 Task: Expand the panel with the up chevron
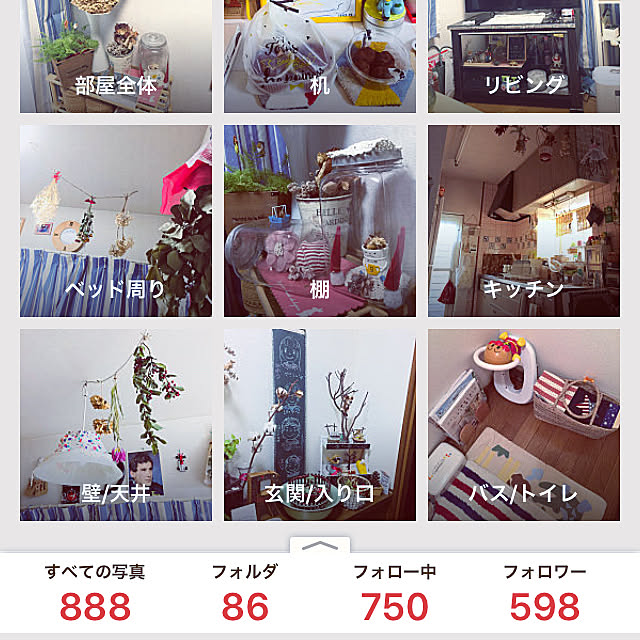320,546
